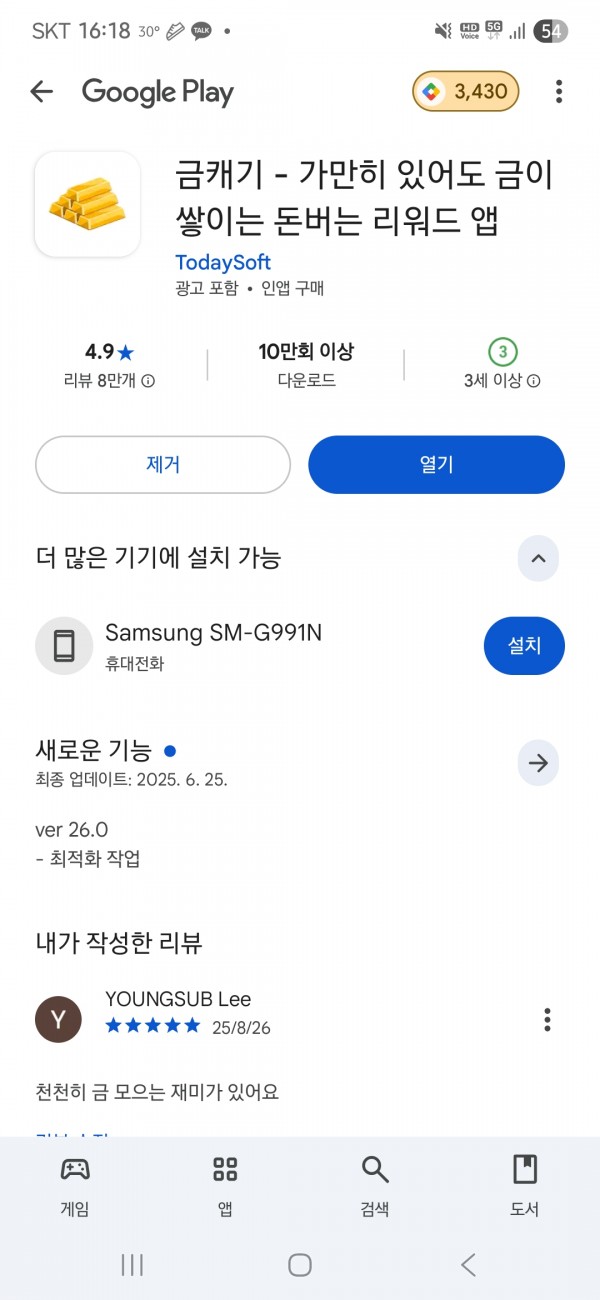
Task: Open the Play Points 3,430 badge
Action: [466, 92]
